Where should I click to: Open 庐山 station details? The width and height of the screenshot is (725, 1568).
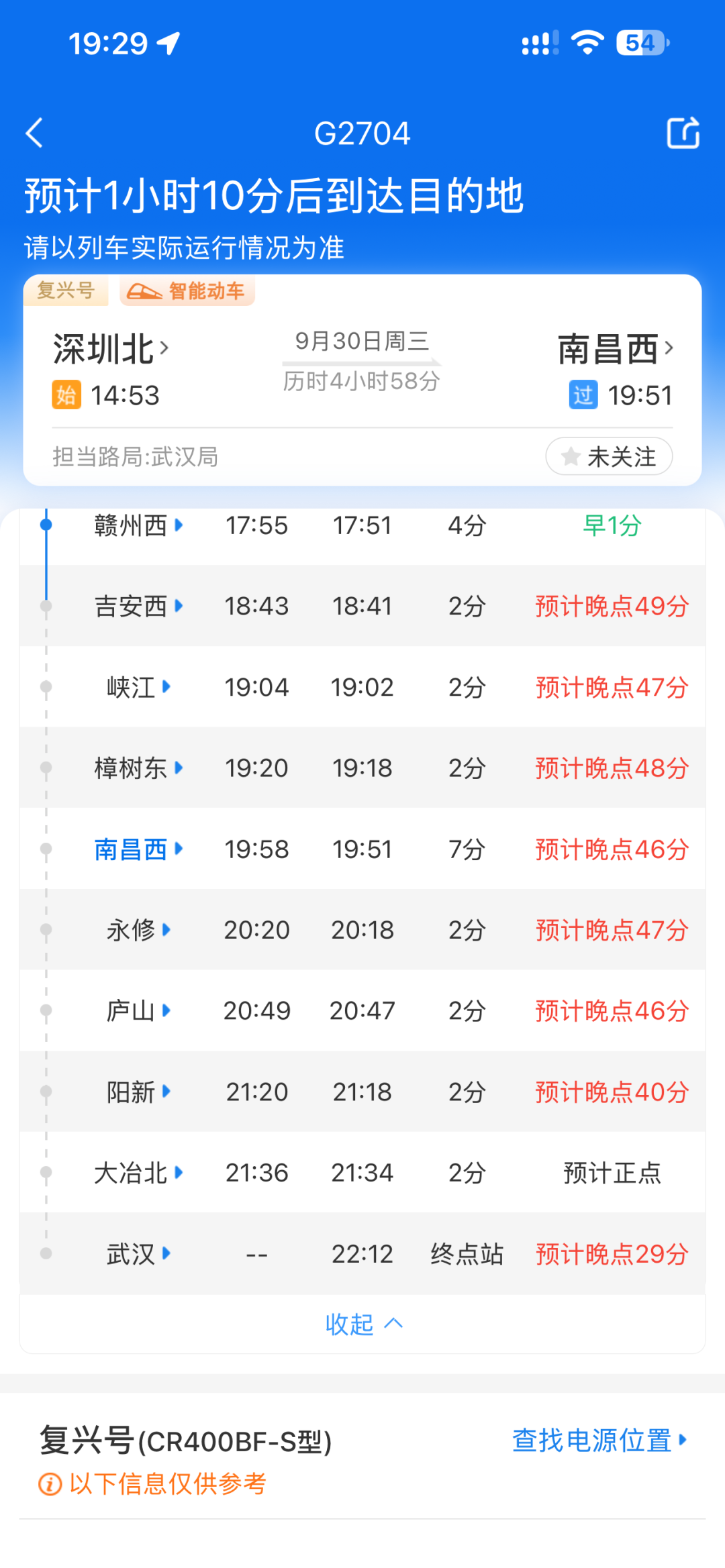coord(138,1010)
